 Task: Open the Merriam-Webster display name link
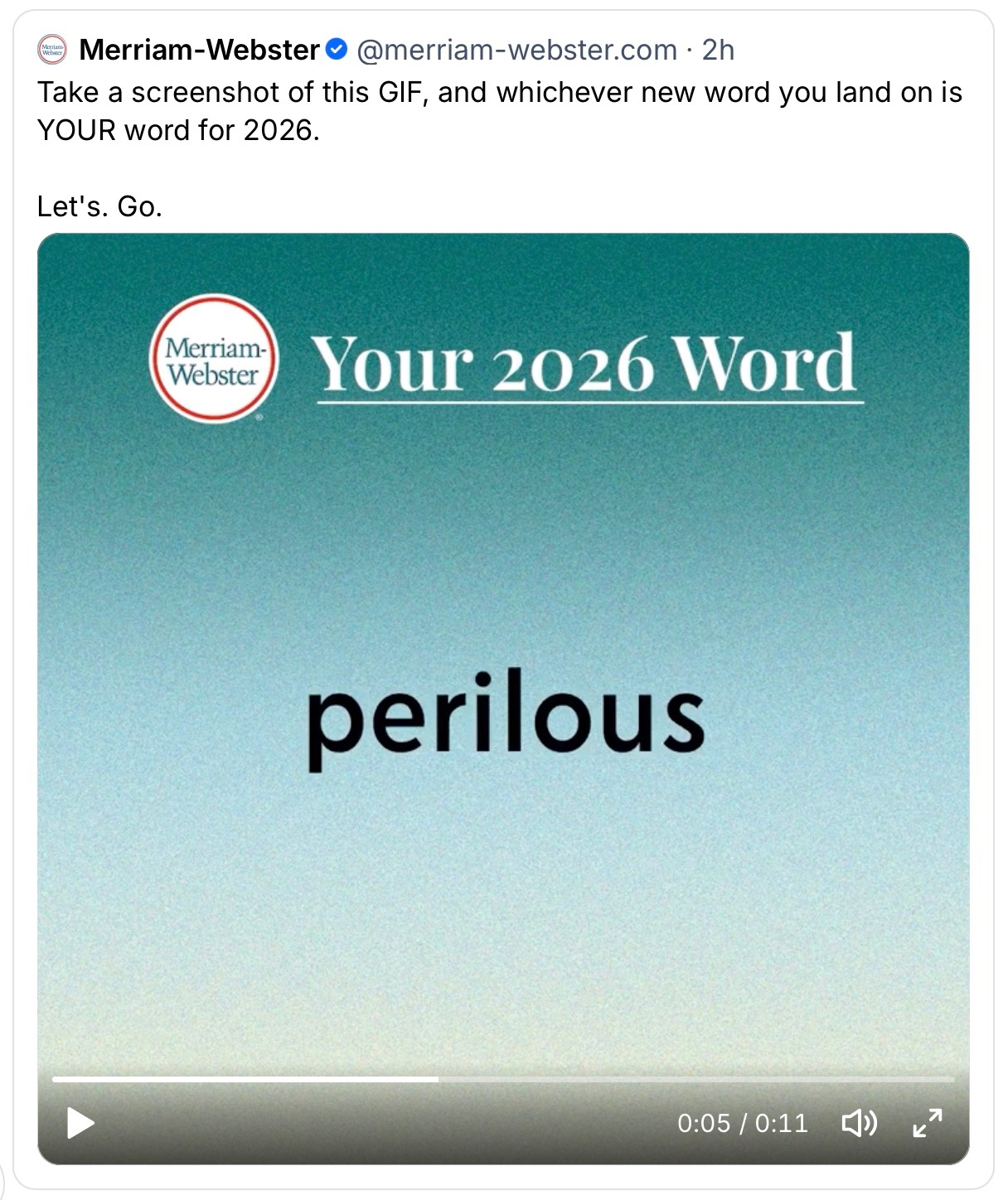[199, 51]
